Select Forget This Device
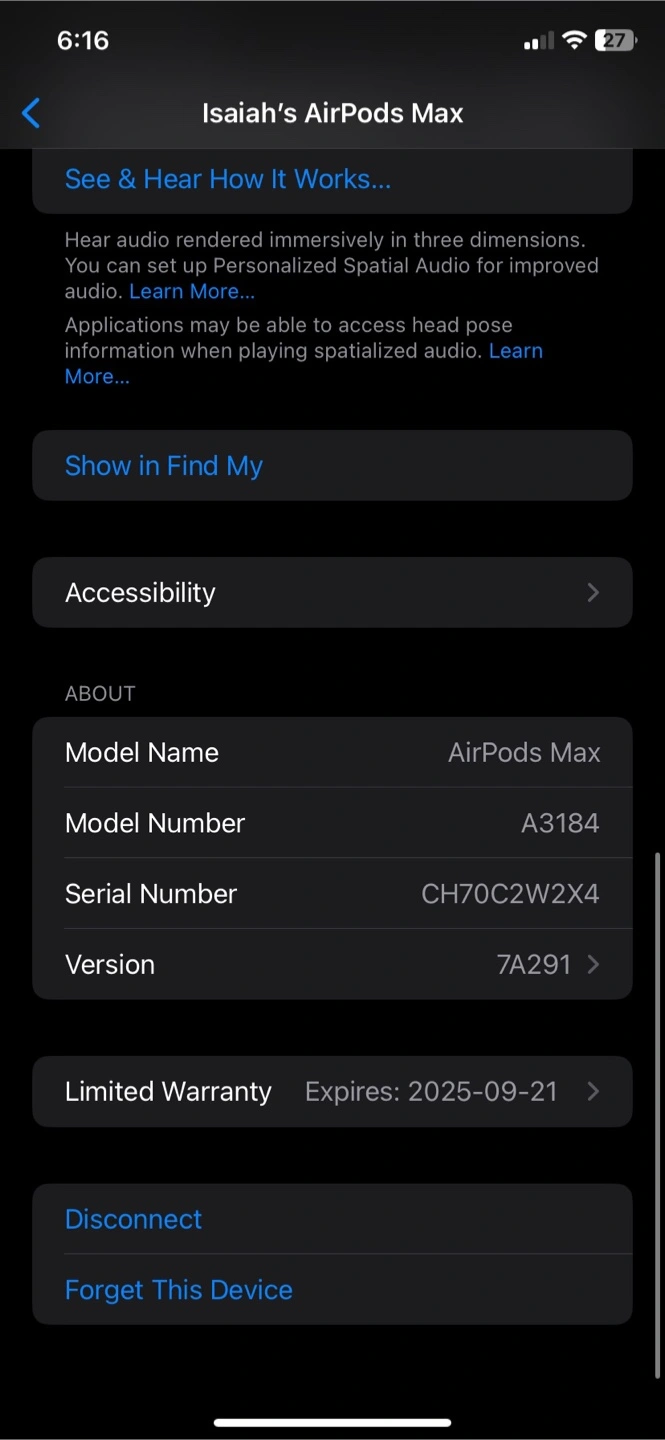Viewport: 665px width, 1440px height. click(332, 1290)
